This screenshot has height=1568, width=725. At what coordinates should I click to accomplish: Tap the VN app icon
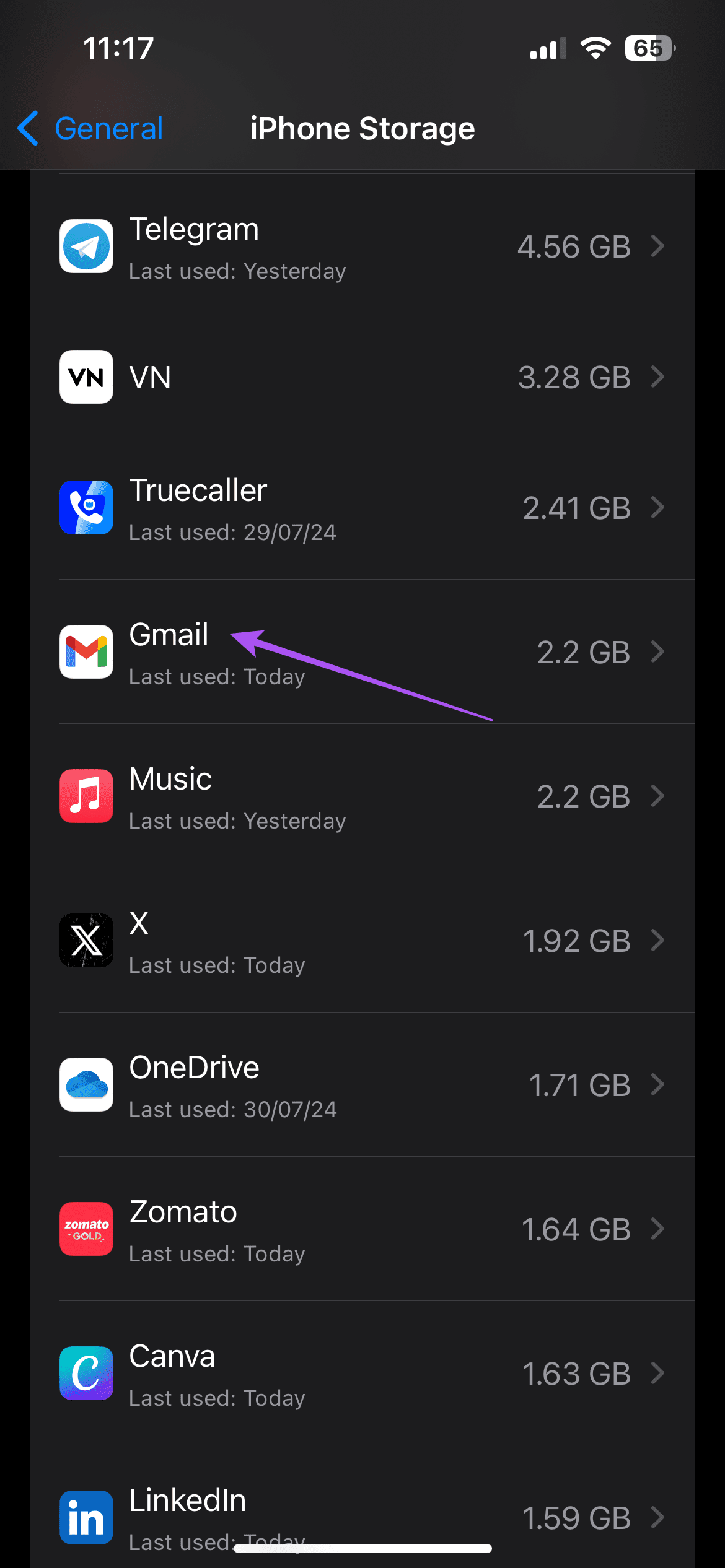click(86, 378)
